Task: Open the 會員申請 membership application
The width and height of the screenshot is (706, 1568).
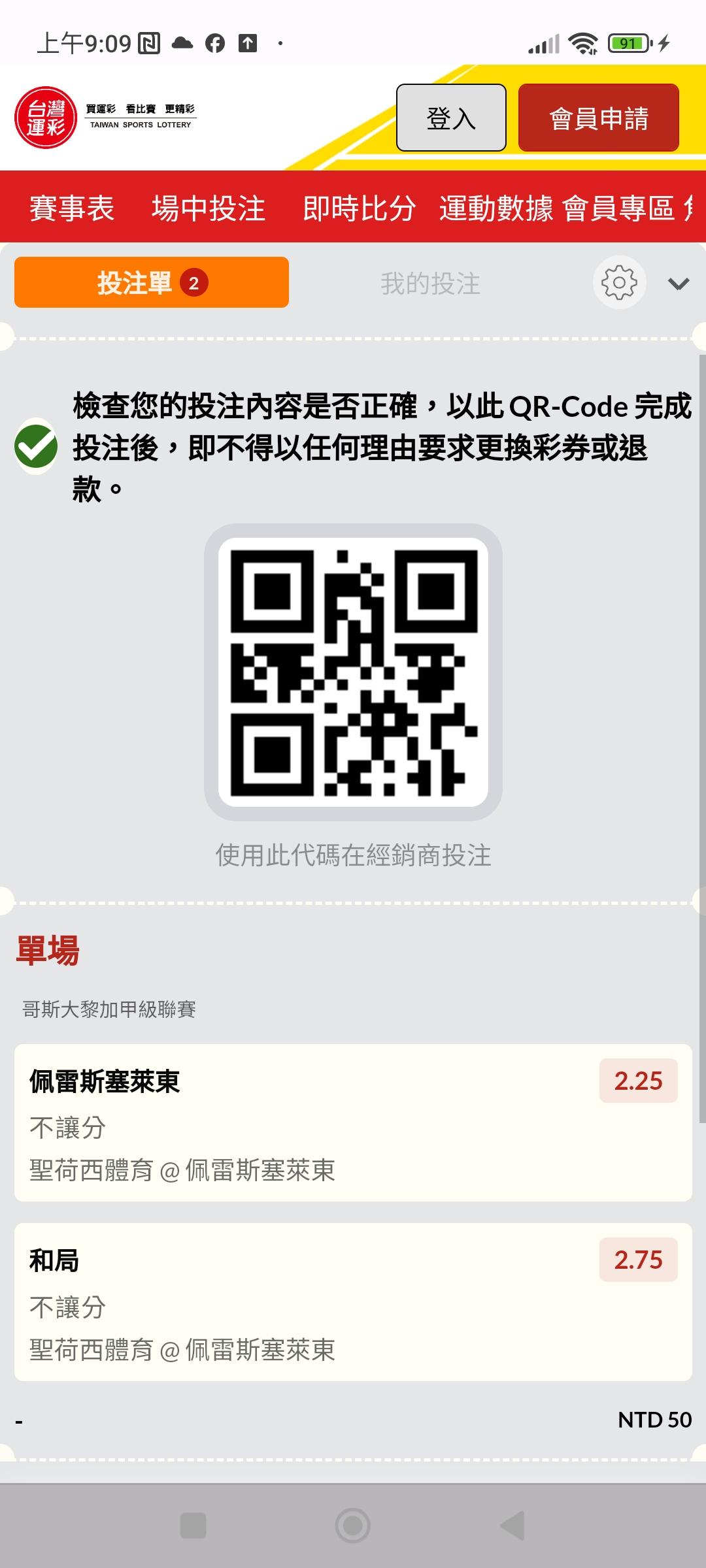Action: click(599, 118)
